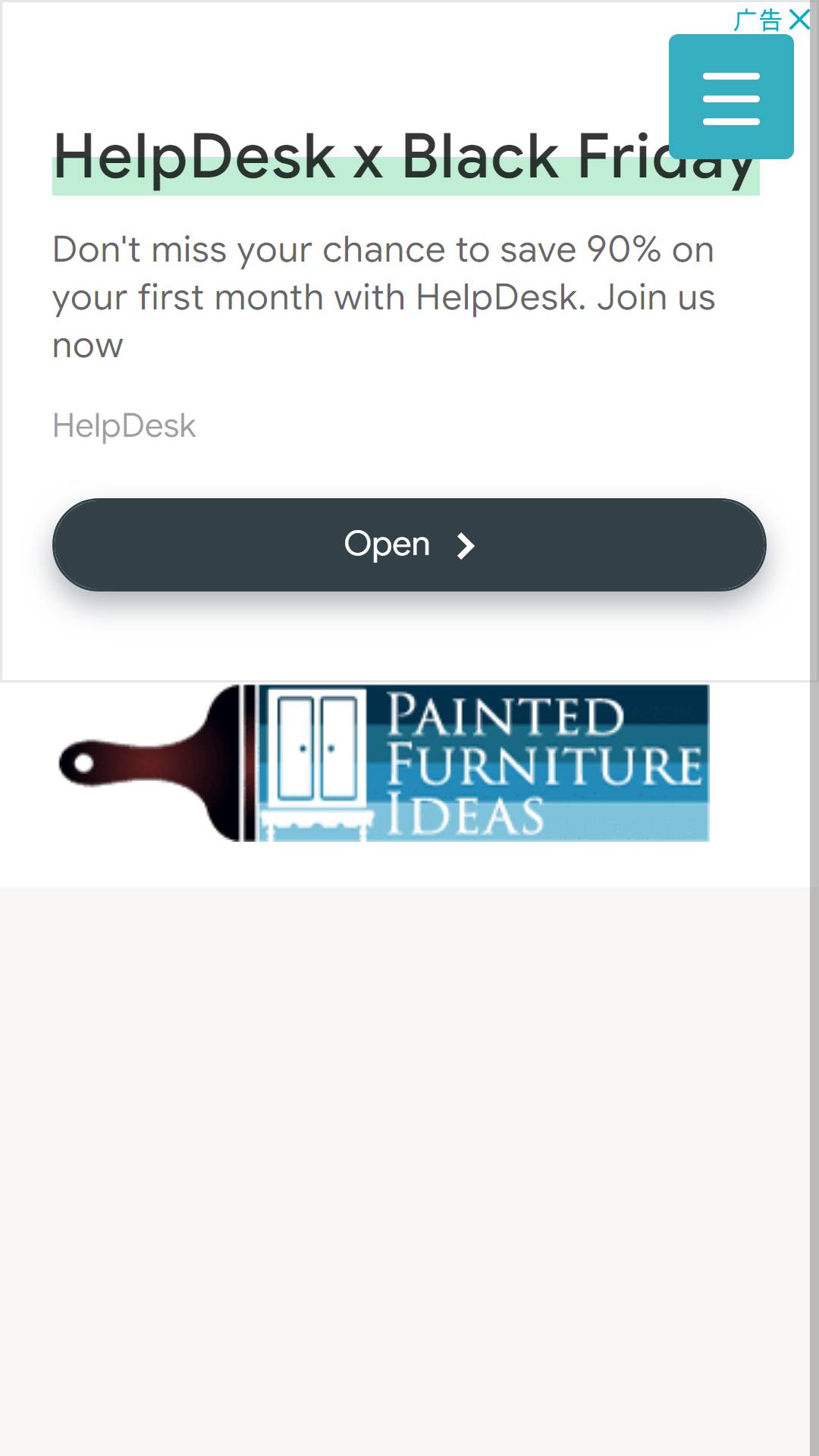Viewport: 819px width, 1456px height.
Task: Close the ad with the X icon
Action: [x=799, y=19]
